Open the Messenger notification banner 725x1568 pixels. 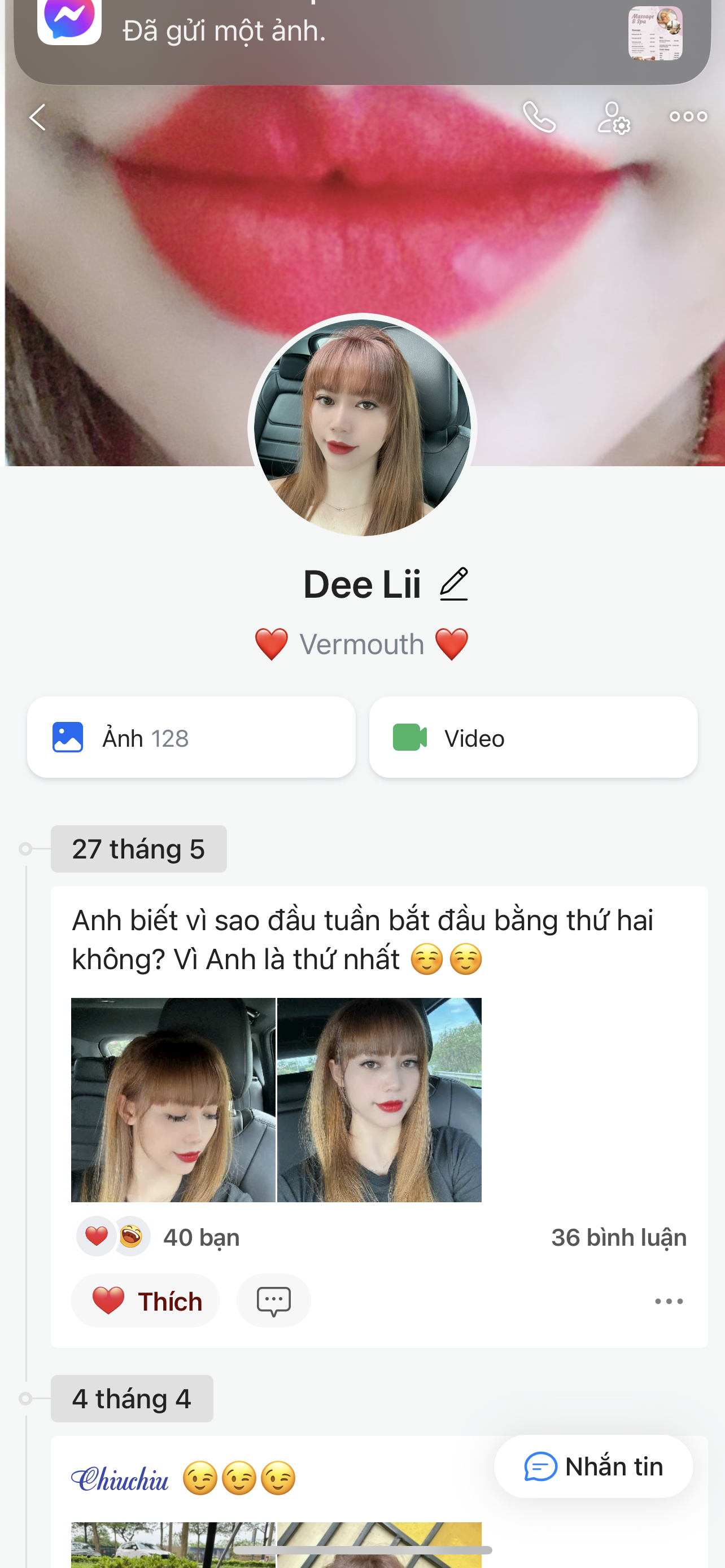(x=362, y=33)
